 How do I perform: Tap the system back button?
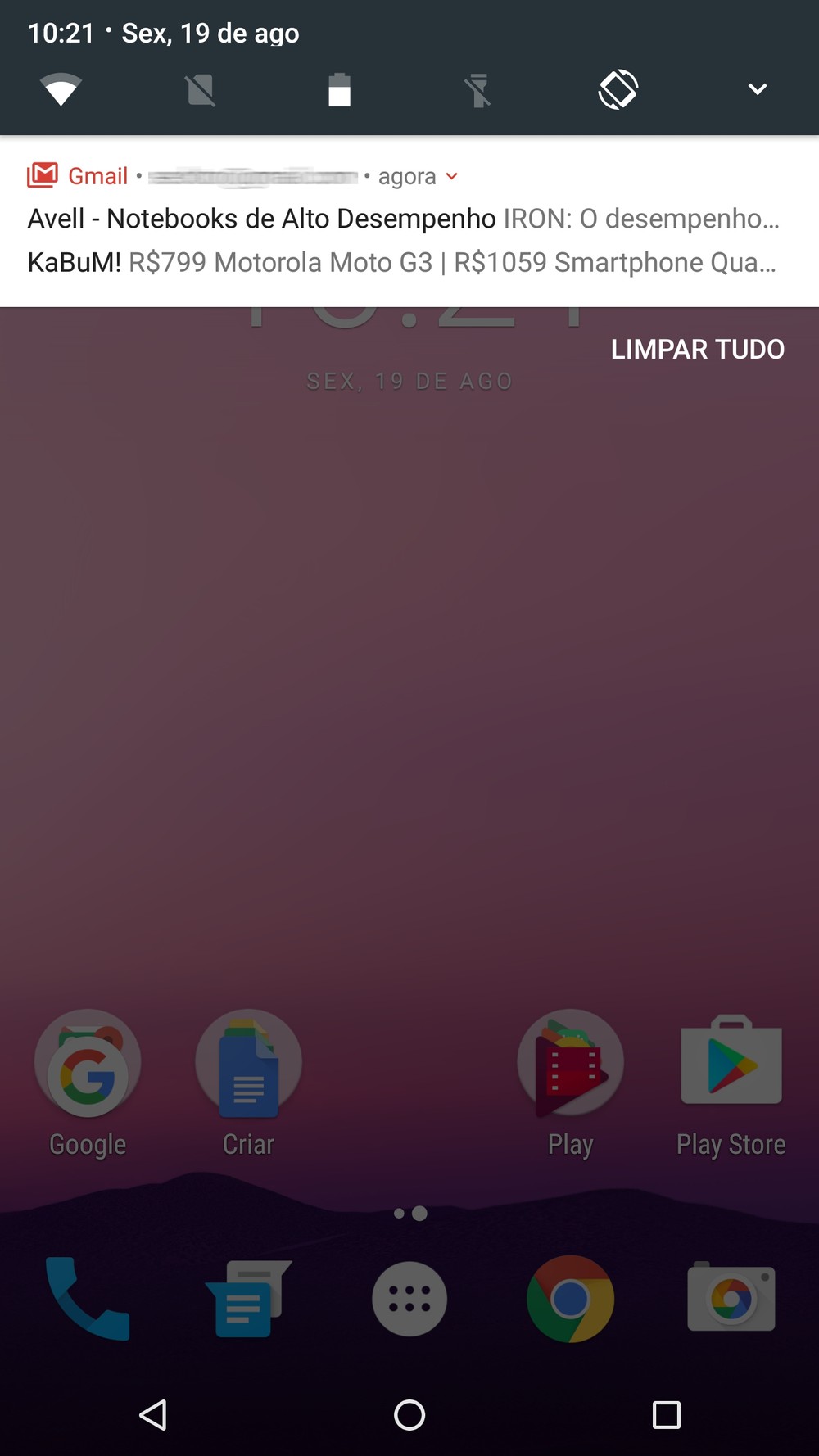[153, 1414]
